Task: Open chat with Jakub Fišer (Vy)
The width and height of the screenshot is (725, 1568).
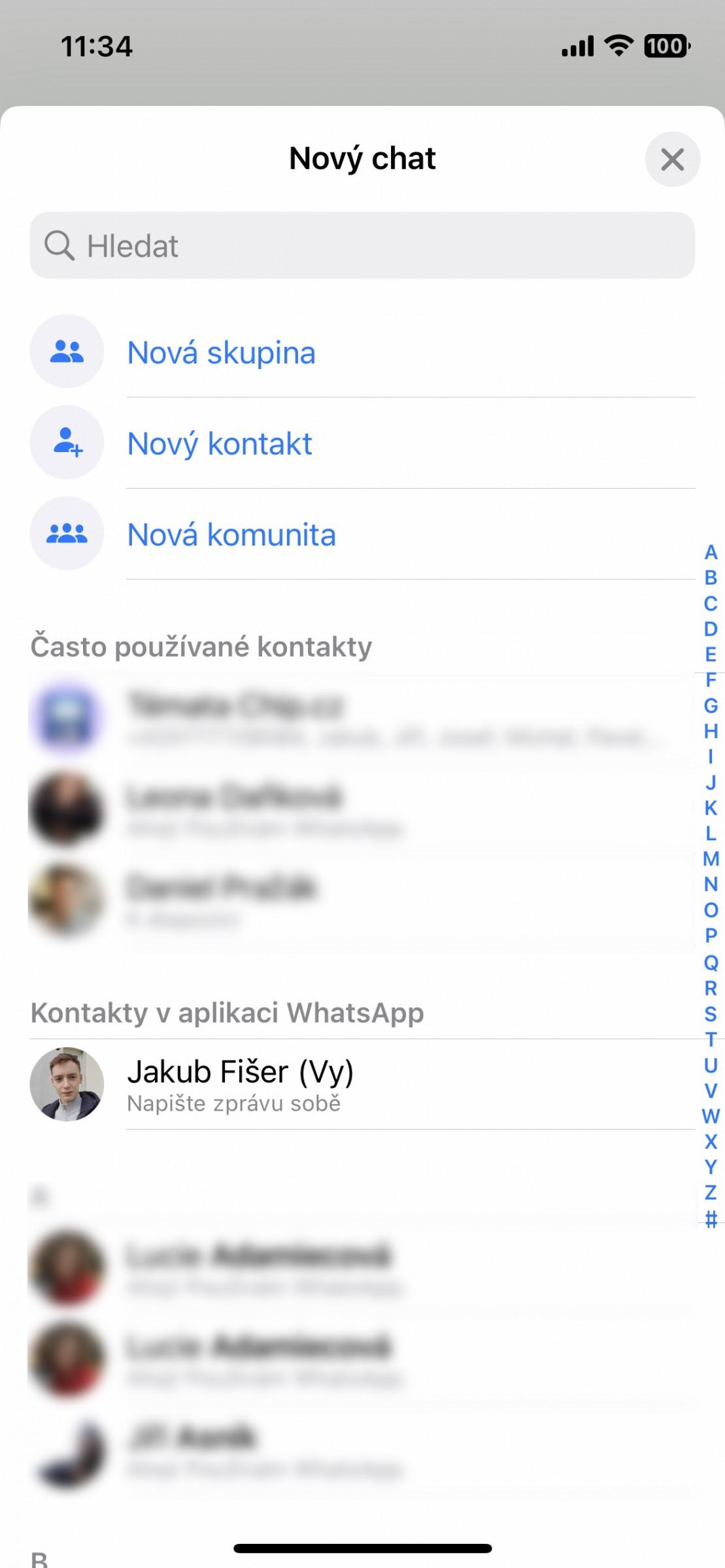Action: click(362, 1085)
